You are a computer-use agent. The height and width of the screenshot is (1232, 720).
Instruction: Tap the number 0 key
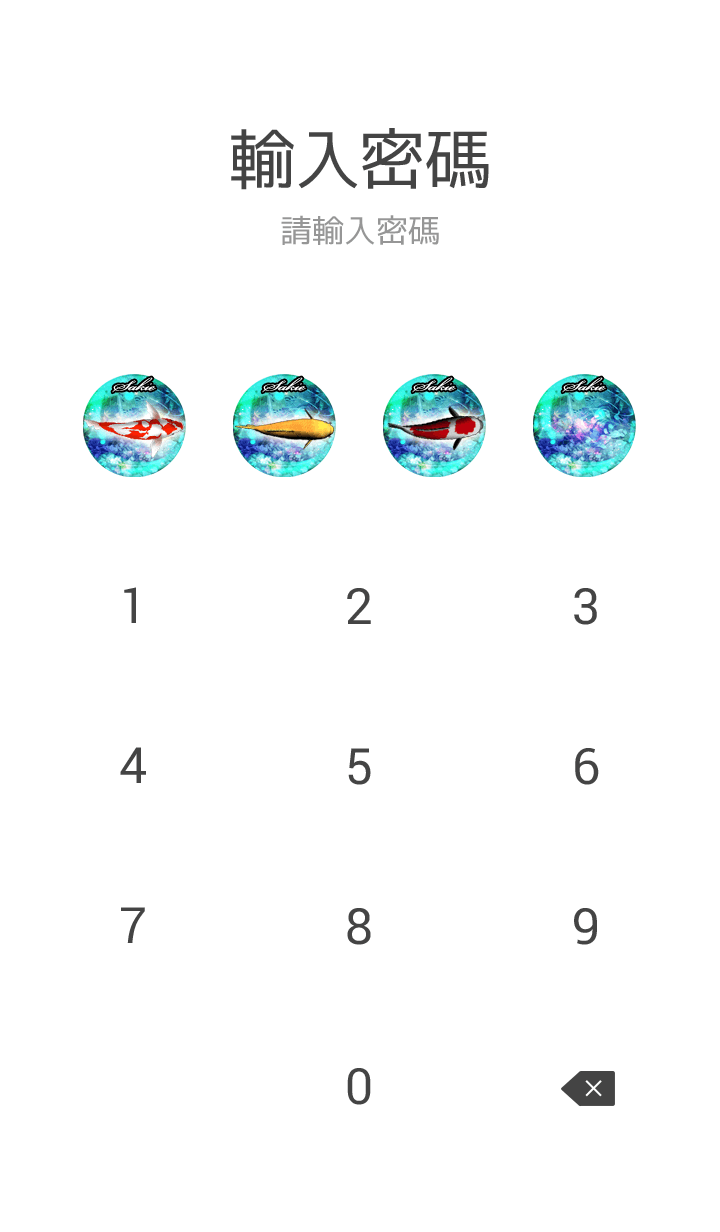click(359, 1087)
